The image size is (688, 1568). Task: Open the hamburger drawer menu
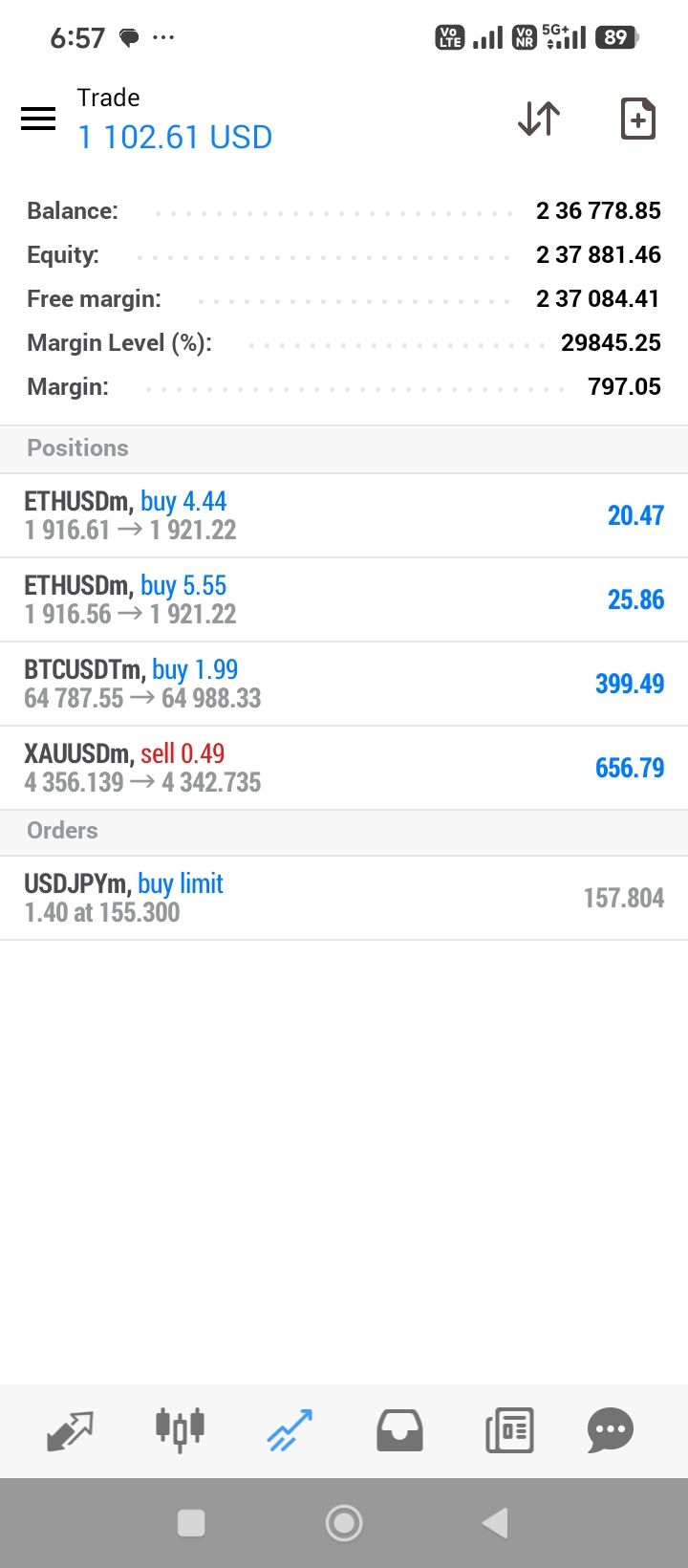click(x=38, y=119)
